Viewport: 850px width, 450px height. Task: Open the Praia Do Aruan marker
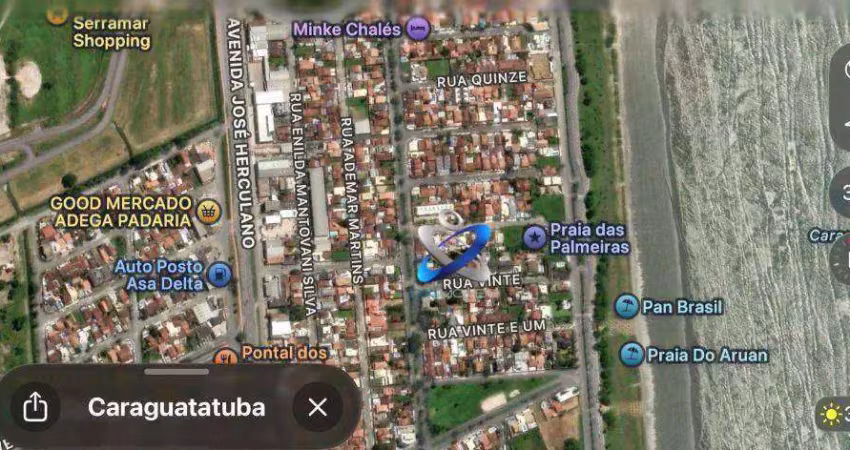(631, 354)
